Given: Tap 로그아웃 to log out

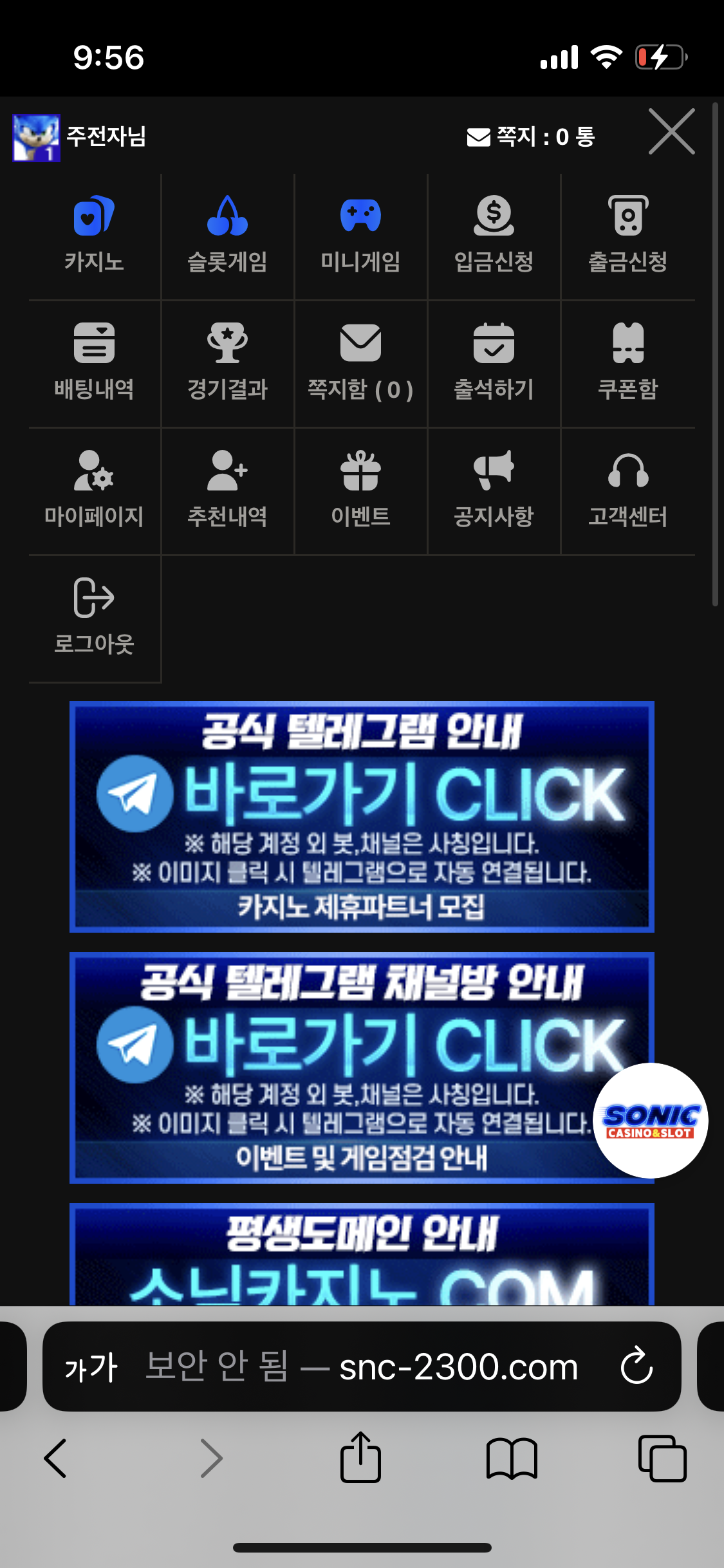Looking at the screenshot, I should pos(94,617).
